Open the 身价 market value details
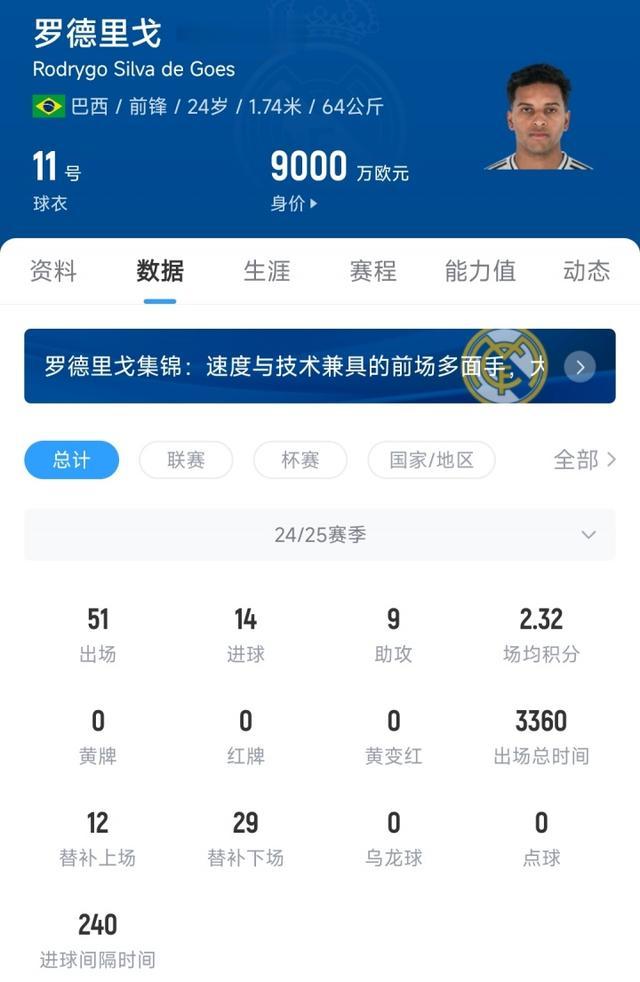The width and height of the screenshot is (640, 982). pos(294,204)
